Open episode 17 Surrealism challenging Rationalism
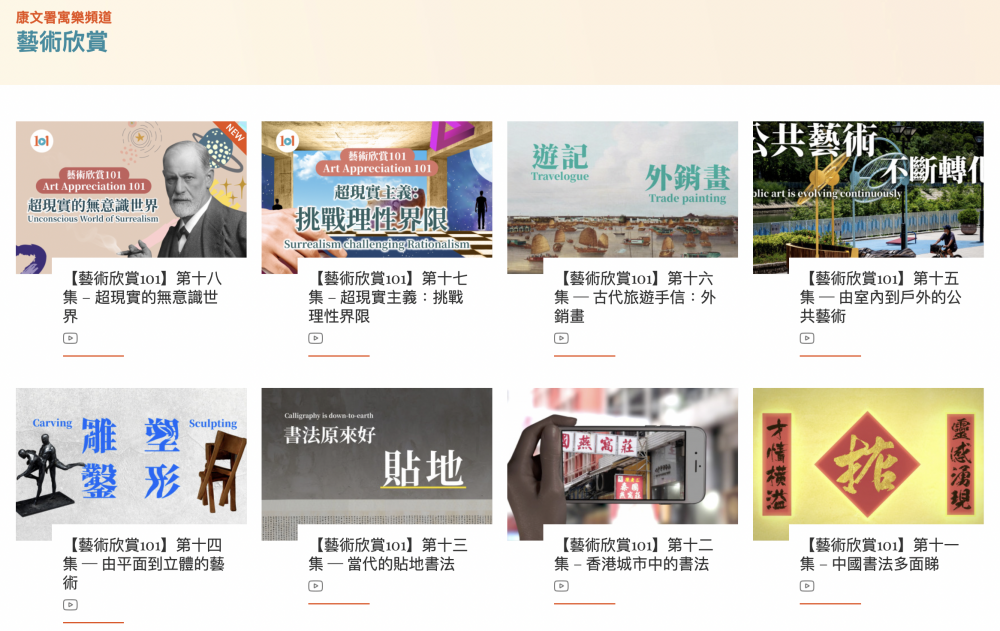Viewport: 1000px width, 631px height. click(388, 297)
